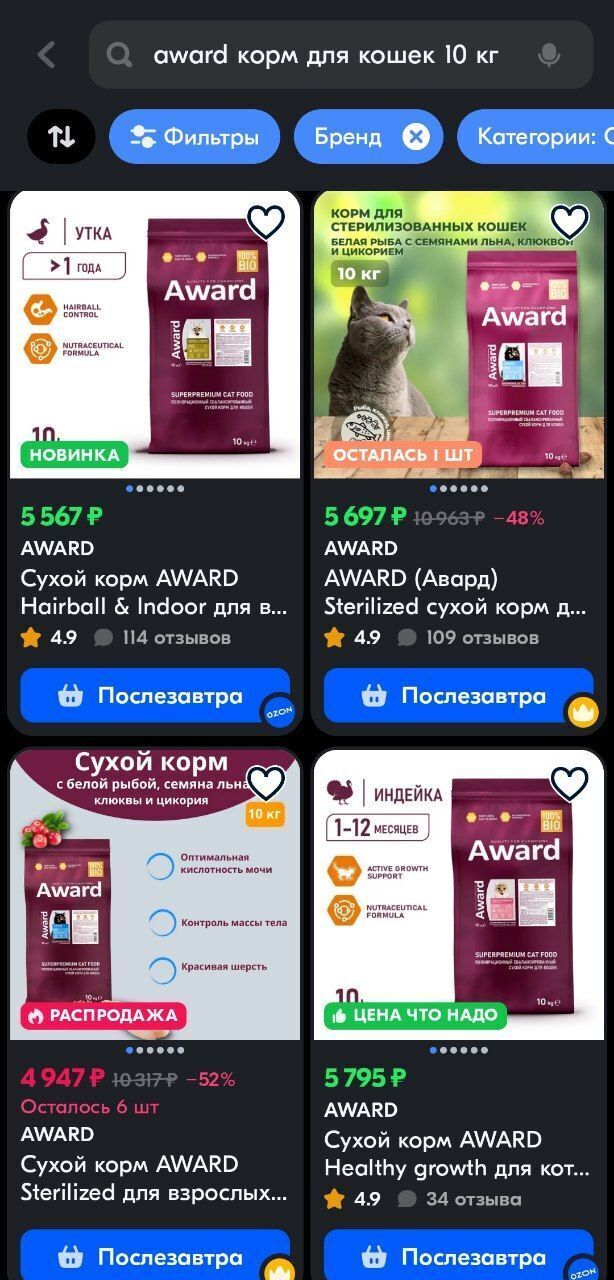Viewport: 614px width, 1280px height.
Task: Add 4 947 ₽ Sterilized food to cart
Action: (x=155, y=1257)
